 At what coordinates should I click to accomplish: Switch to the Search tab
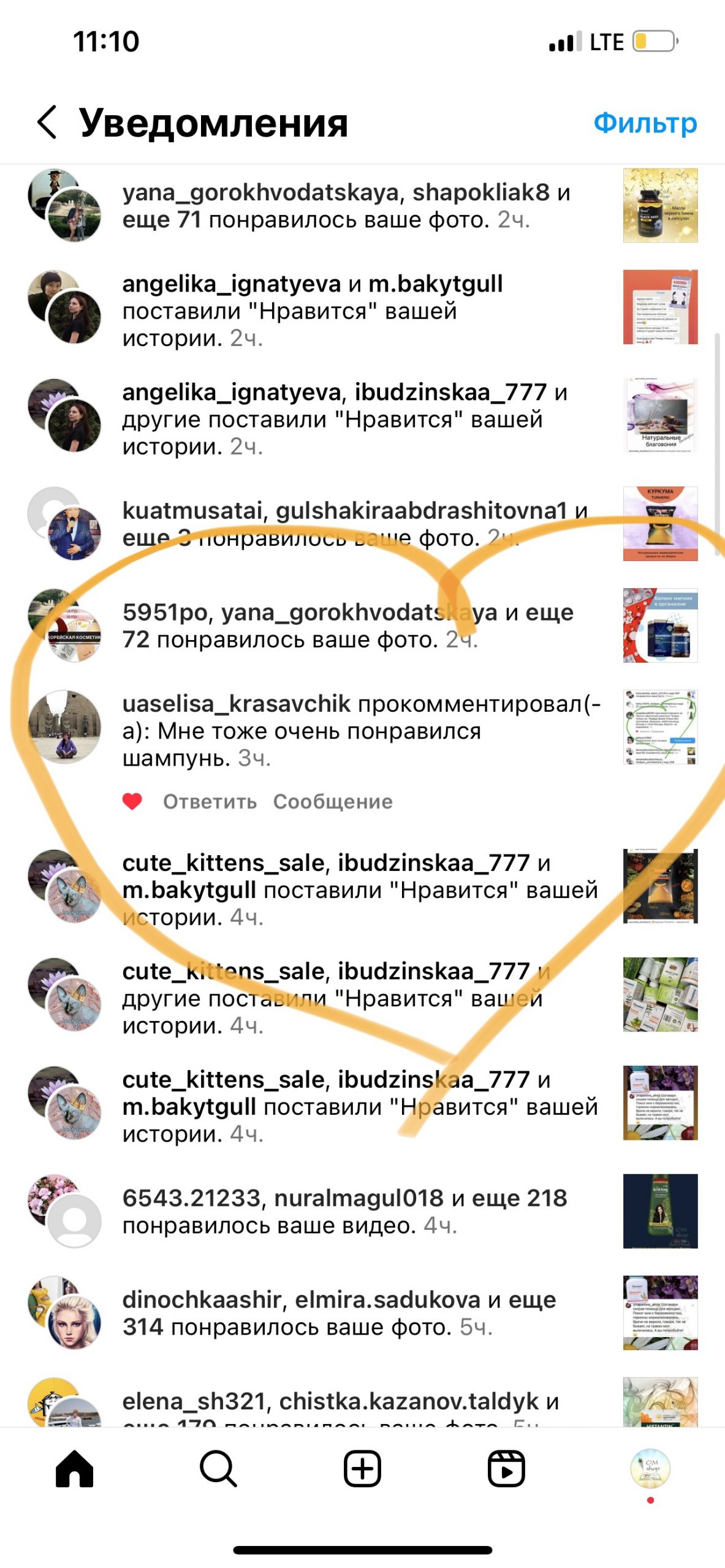[218, 1468]
